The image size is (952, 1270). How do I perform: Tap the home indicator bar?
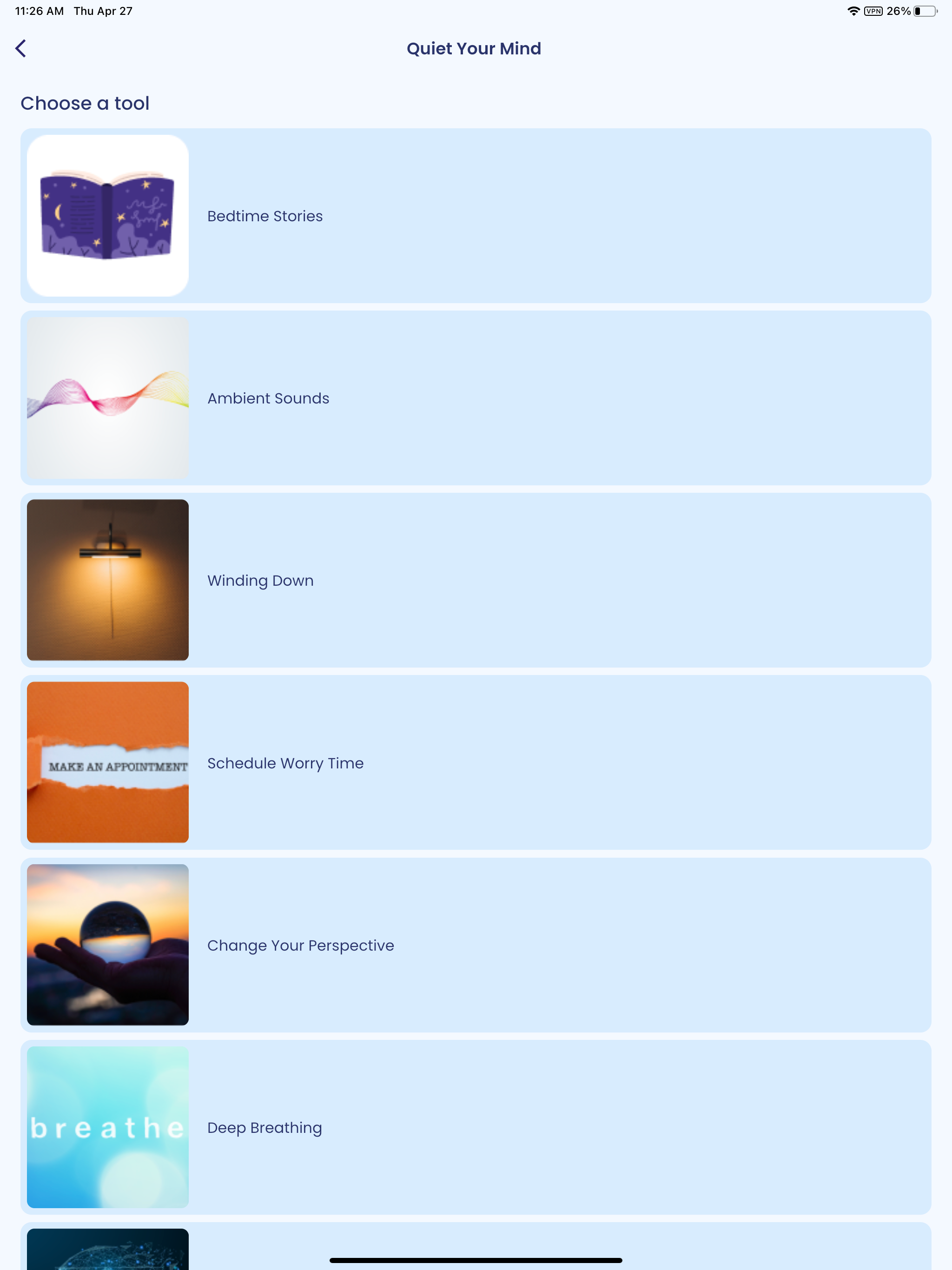pyautogui.click(x=476, y=1261)
